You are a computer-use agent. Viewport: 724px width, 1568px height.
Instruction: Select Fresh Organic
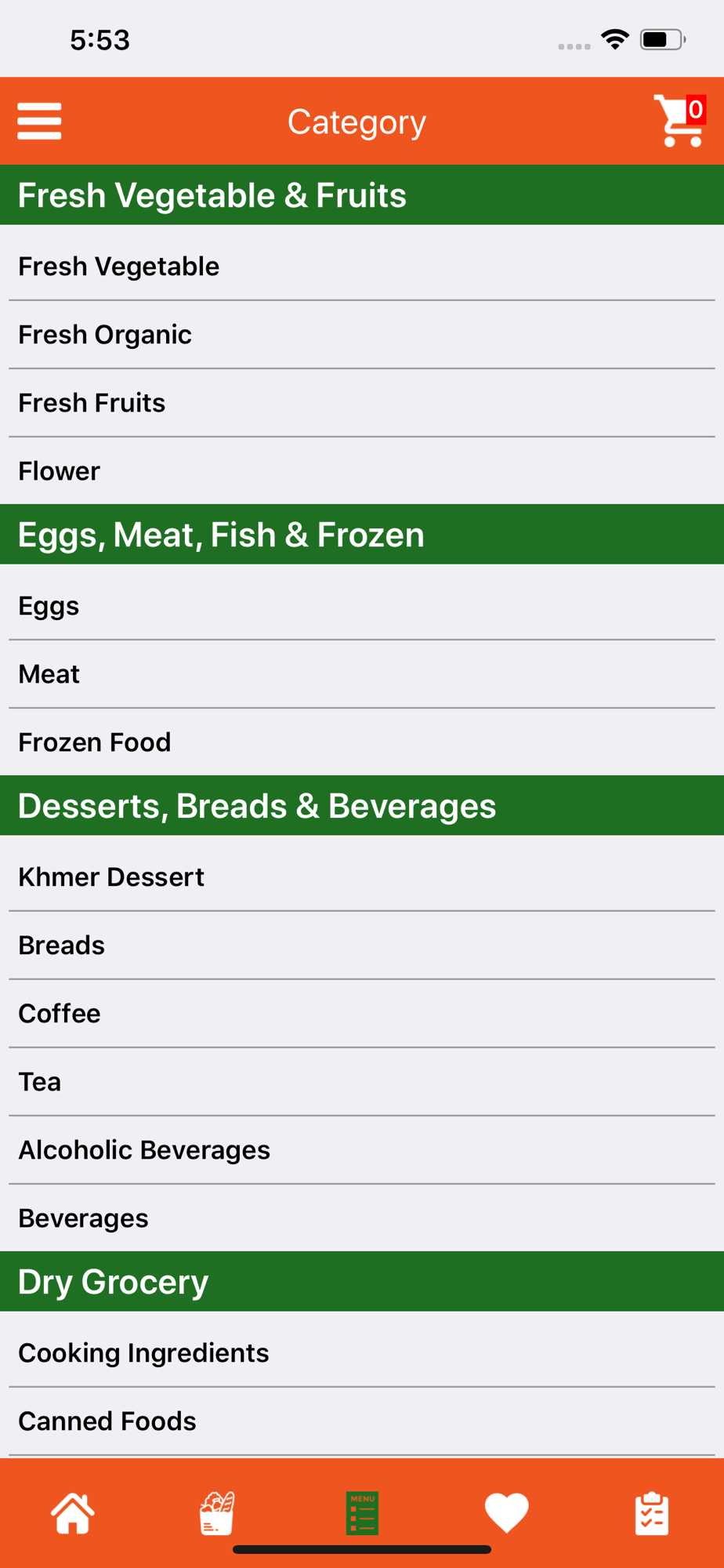click(362, 335)
